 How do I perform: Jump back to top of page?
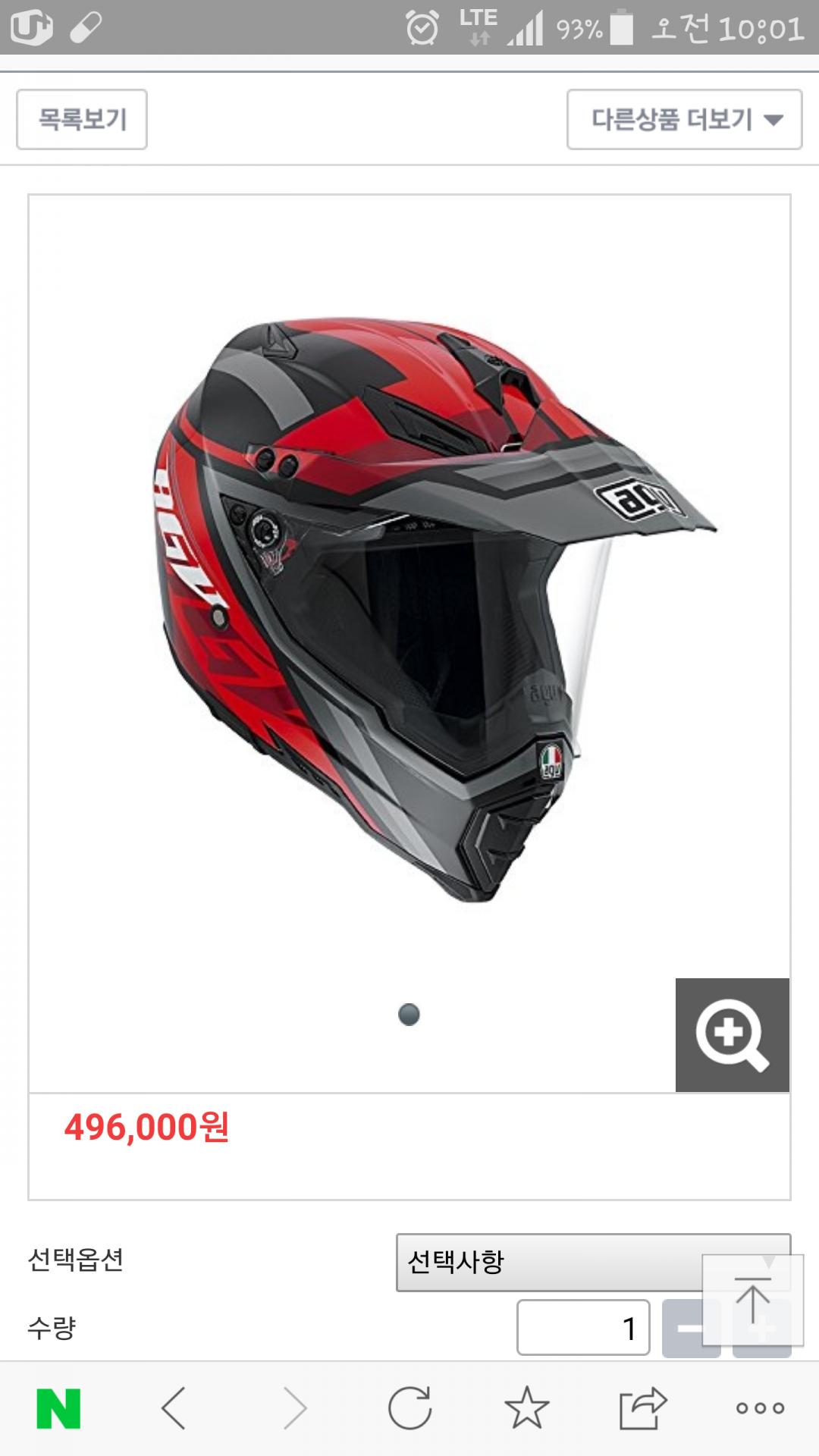[x=753, y=1300]
